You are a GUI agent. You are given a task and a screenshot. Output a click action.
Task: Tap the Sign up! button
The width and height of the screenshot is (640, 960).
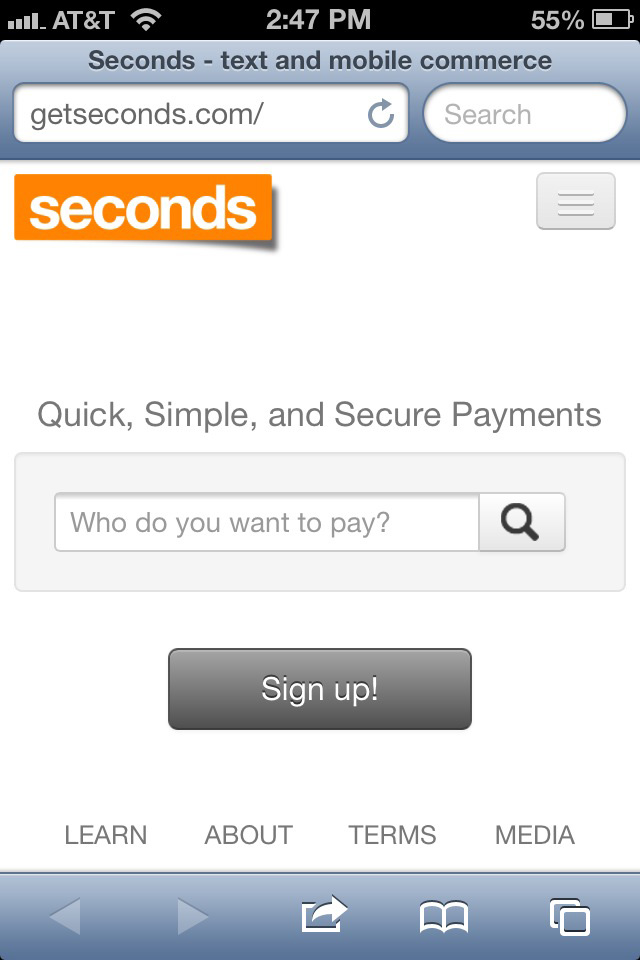pyautogui.click(x=319, y=689)
